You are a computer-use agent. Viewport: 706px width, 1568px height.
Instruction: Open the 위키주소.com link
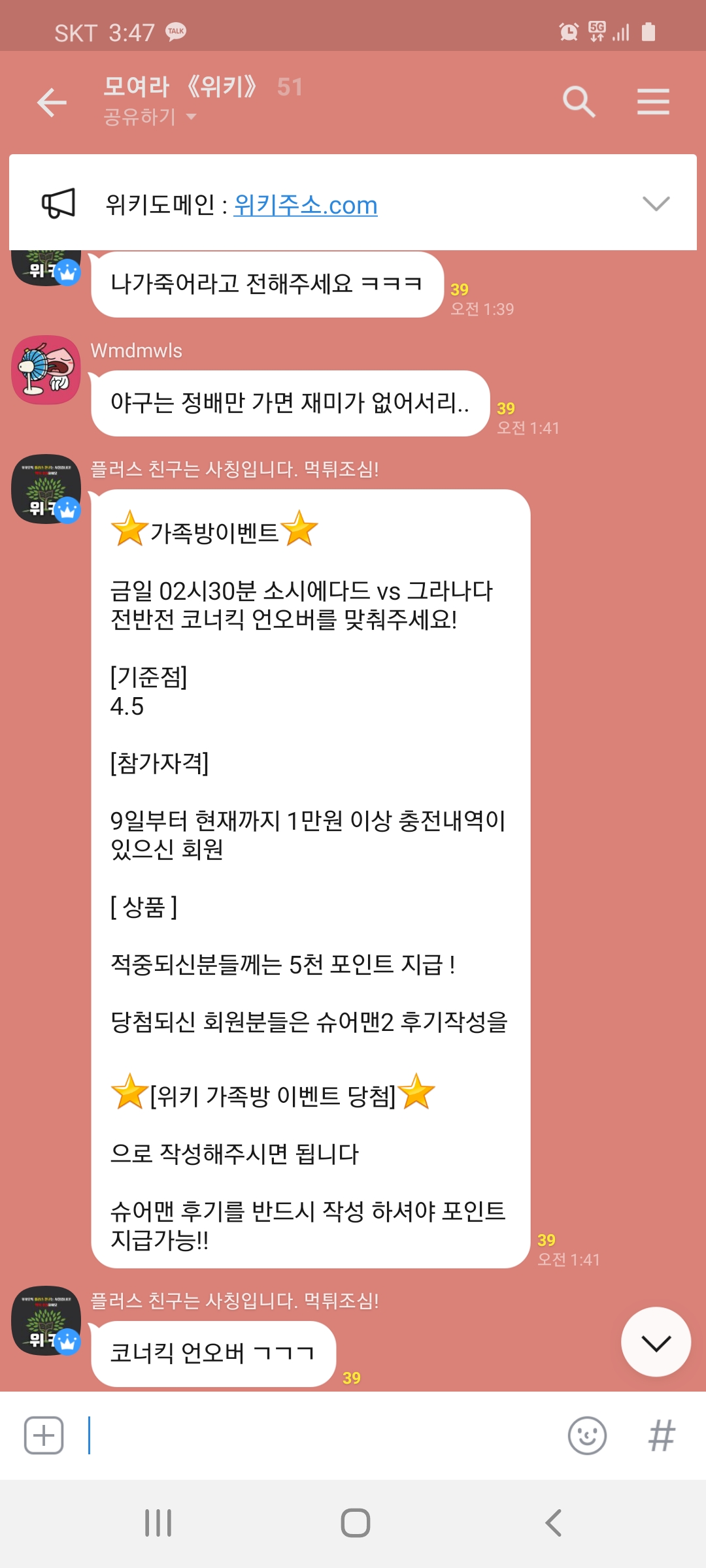click(x=305, y=205)
